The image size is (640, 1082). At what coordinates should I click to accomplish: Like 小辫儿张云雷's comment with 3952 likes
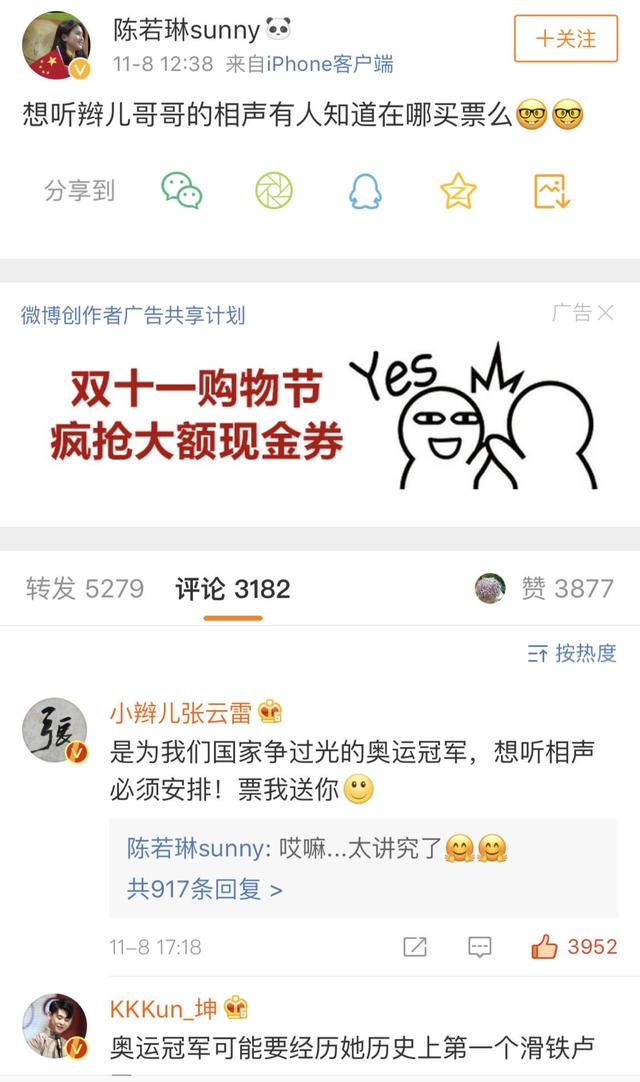574,946
